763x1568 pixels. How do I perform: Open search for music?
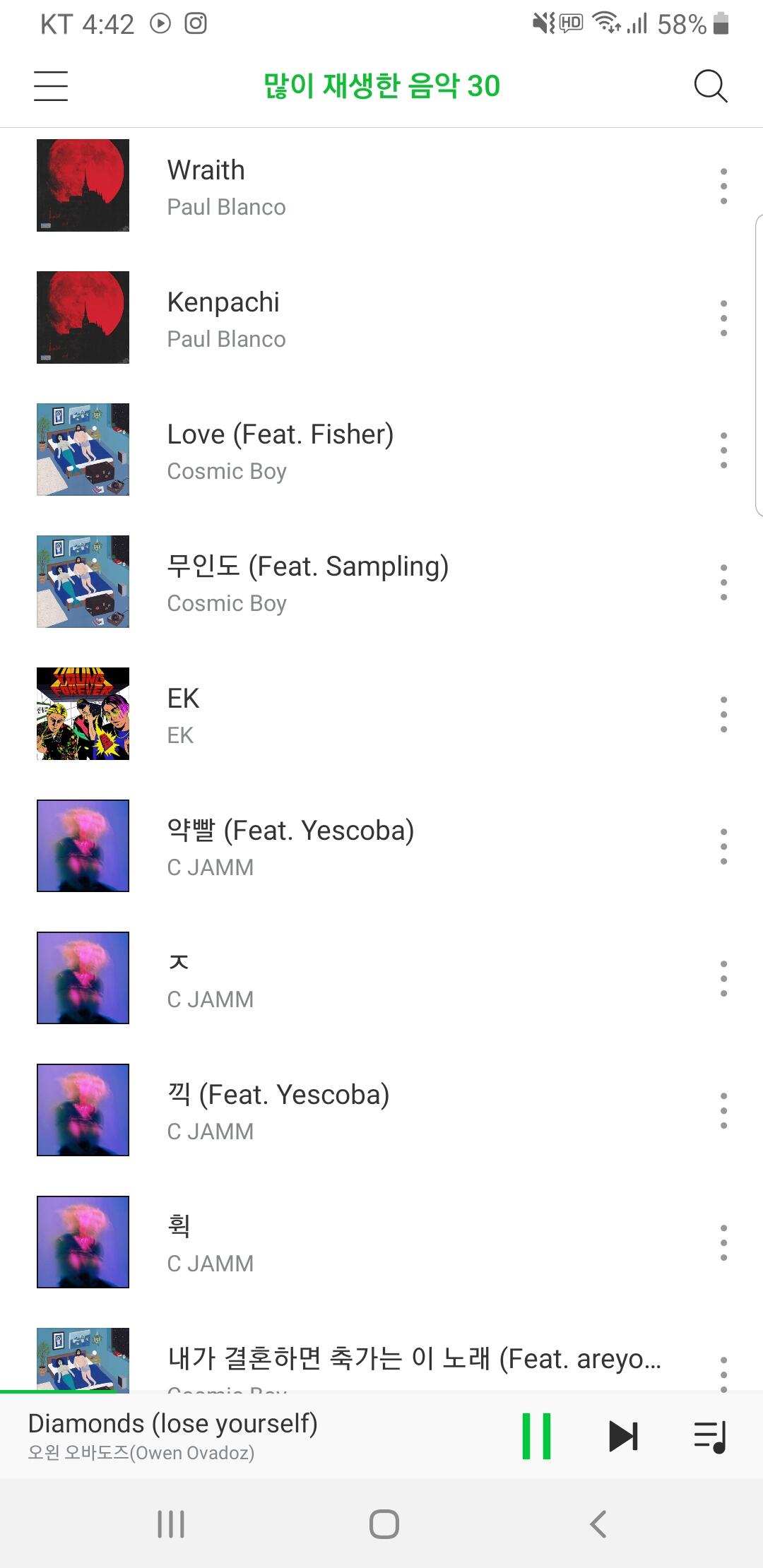point(710,86)
